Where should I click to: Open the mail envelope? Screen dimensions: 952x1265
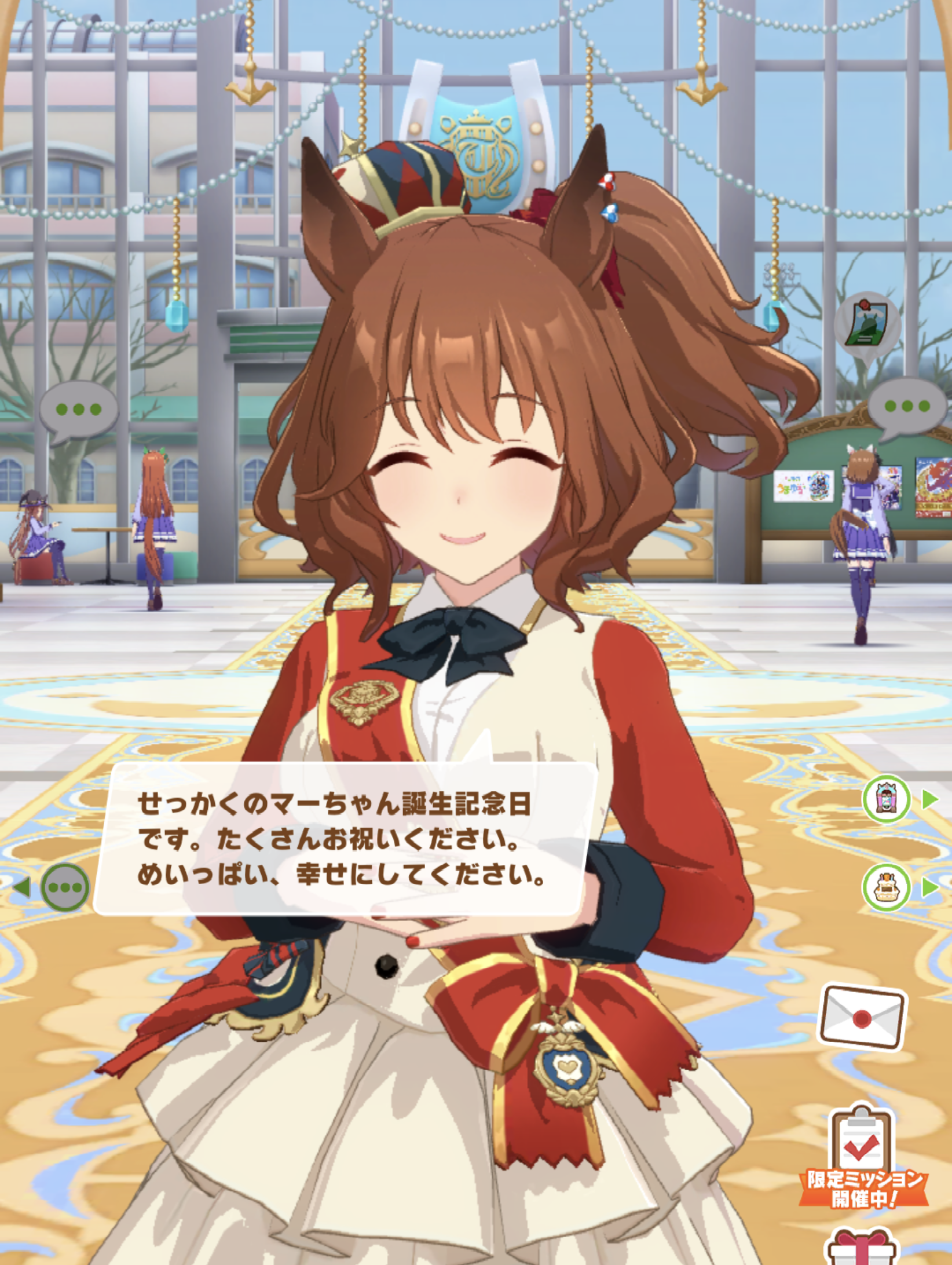coord(862,1017)
